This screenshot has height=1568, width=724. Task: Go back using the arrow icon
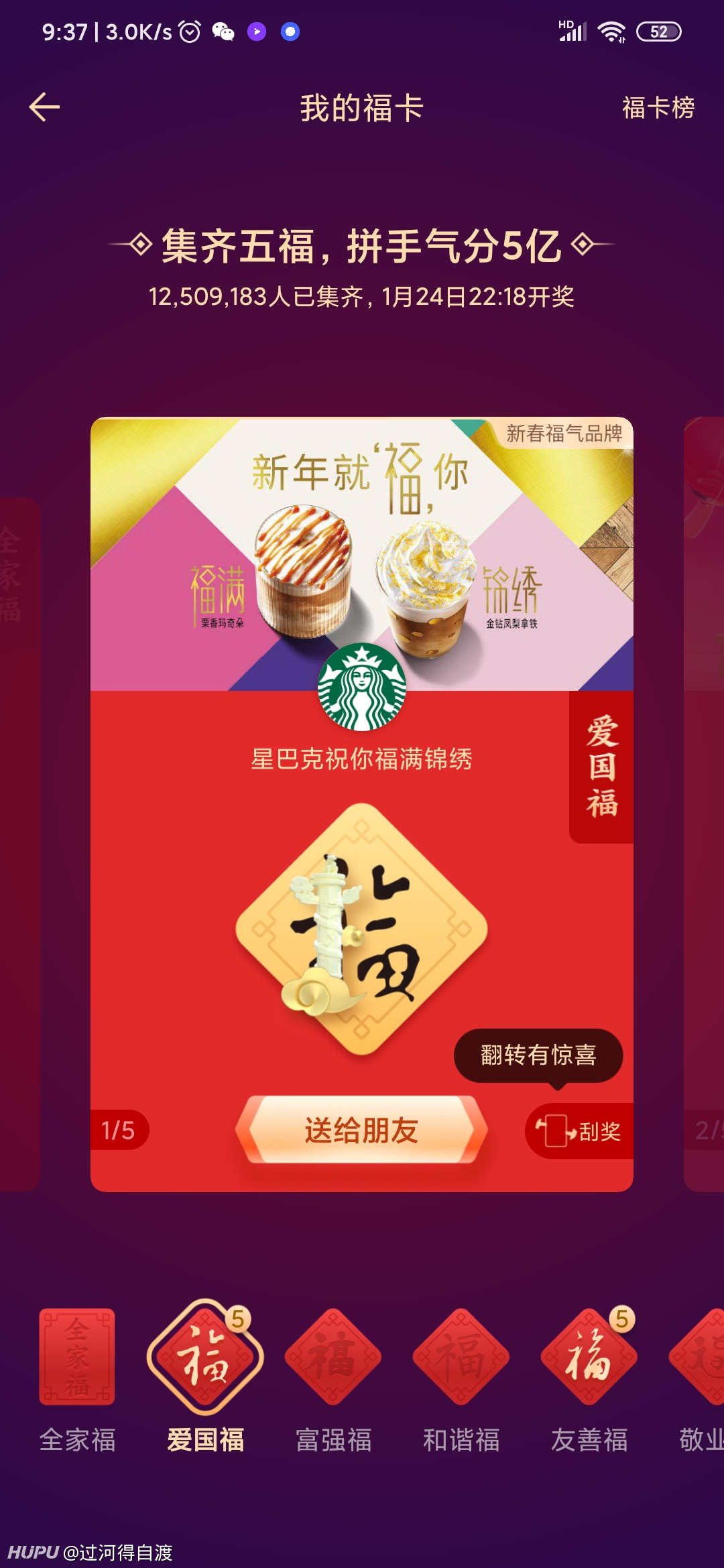click(x=44, y=107)
